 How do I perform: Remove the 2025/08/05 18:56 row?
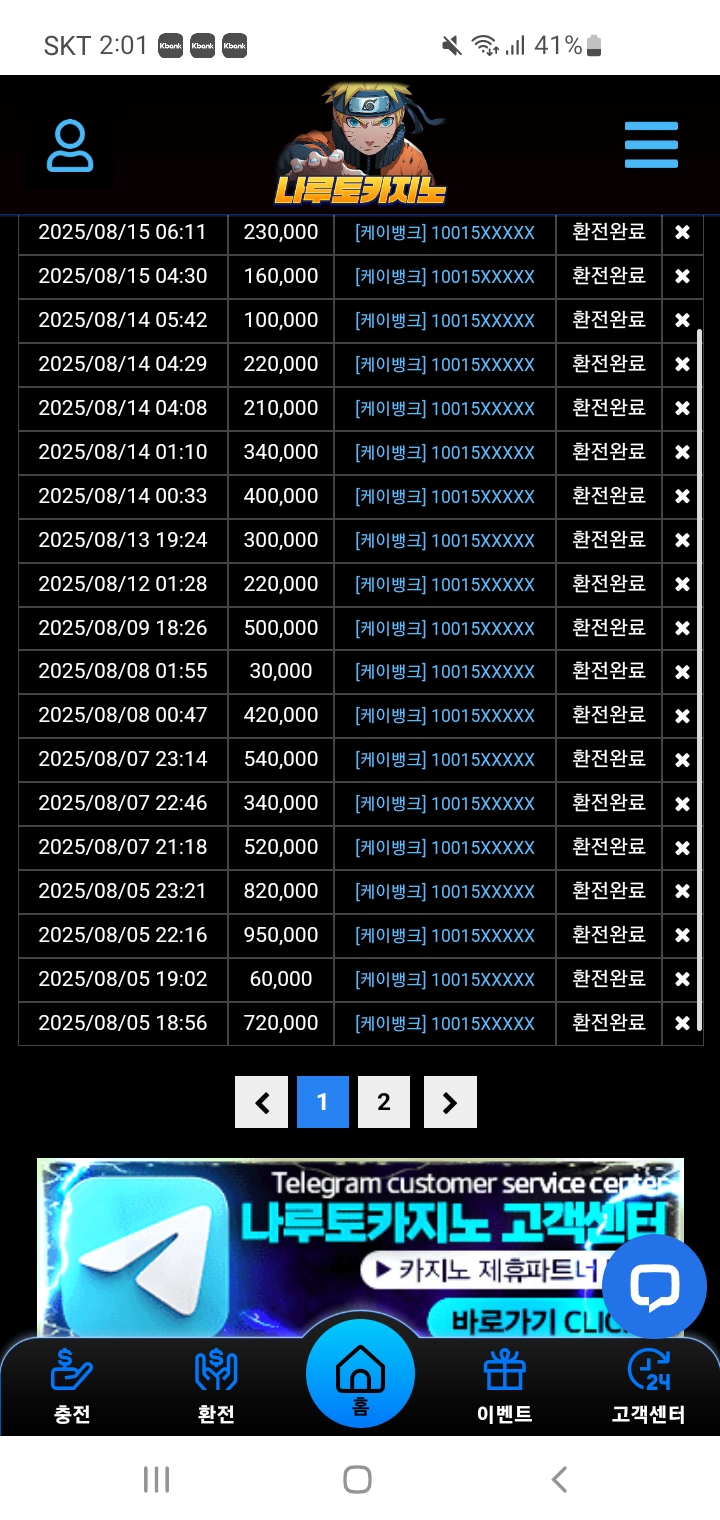click(x=682, y=1023)
